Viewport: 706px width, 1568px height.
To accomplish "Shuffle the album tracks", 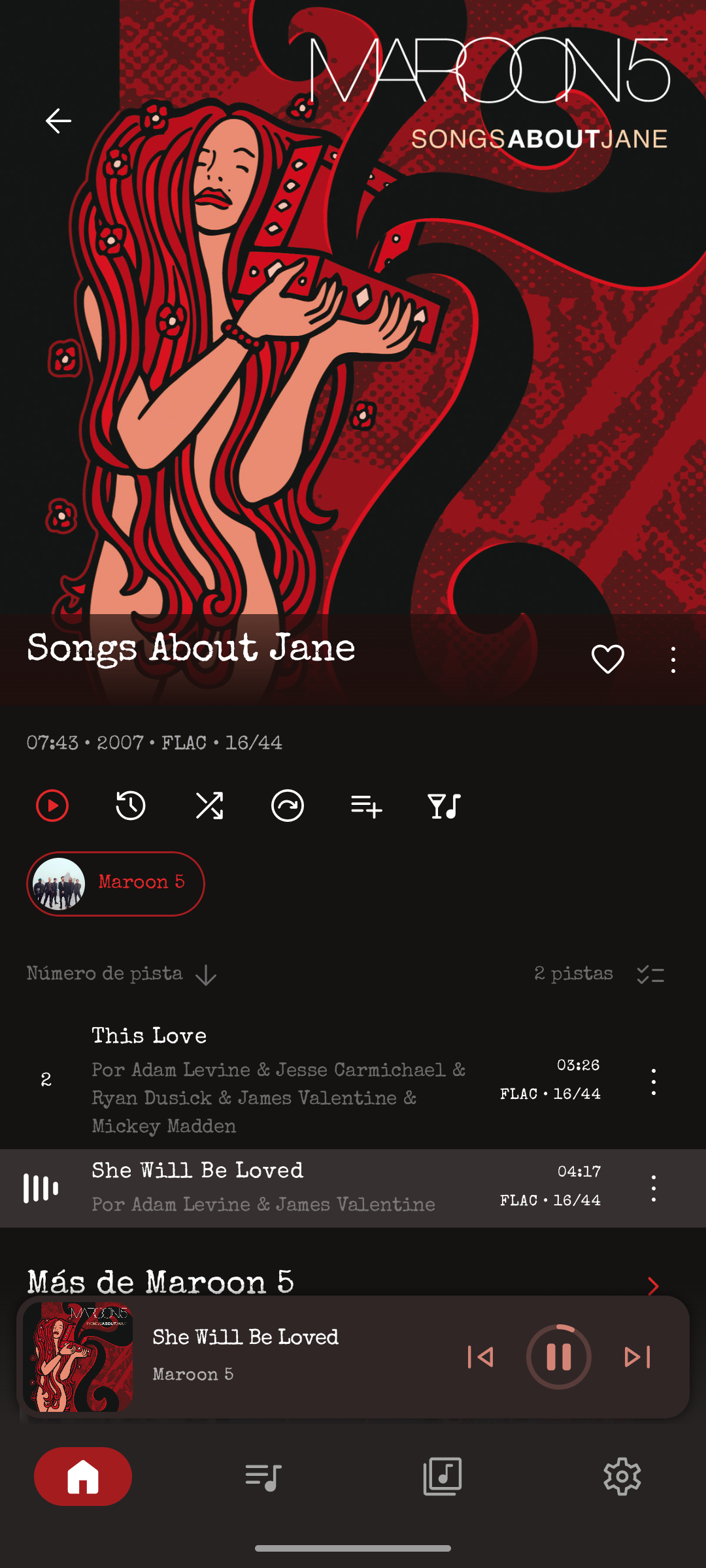I will tap(209, 806).
